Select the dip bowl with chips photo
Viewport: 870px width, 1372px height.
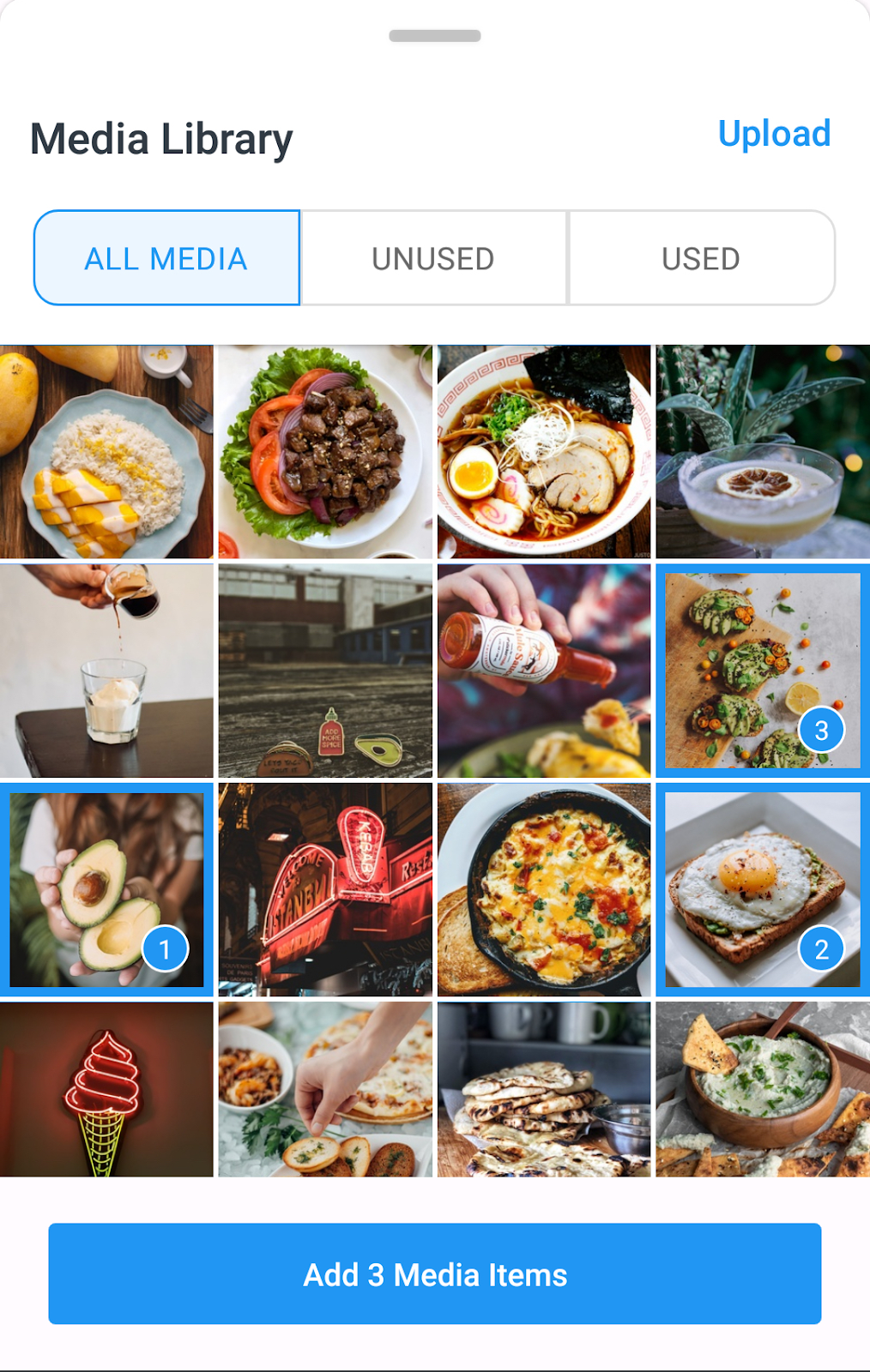tap(762, 1089)
